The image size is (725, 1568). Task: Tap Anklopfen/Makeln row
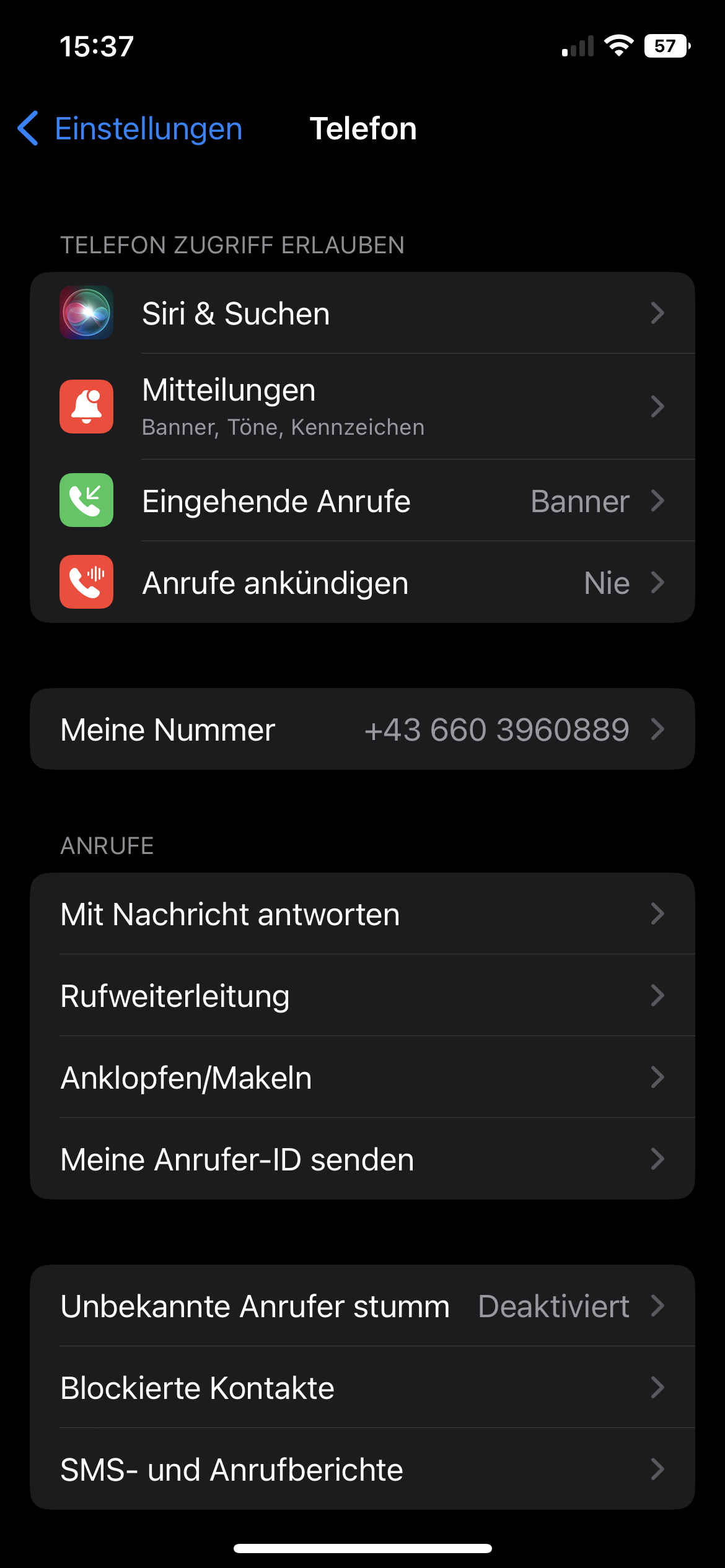362,1077
